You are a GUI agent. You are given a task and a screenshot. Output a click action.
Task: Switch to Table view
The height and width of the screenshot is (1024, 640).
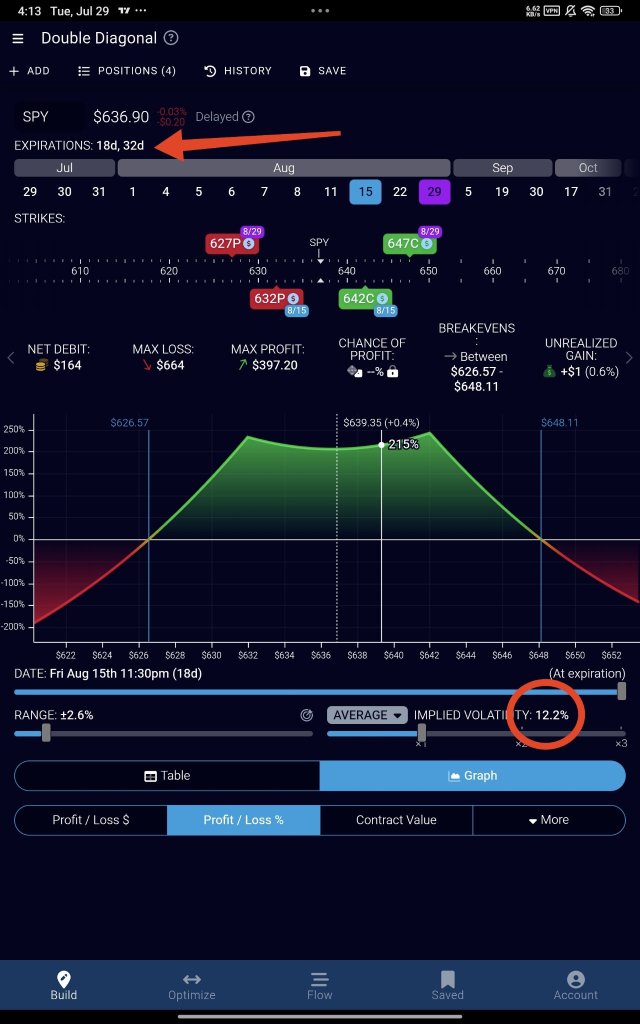(x=167, y=775)
